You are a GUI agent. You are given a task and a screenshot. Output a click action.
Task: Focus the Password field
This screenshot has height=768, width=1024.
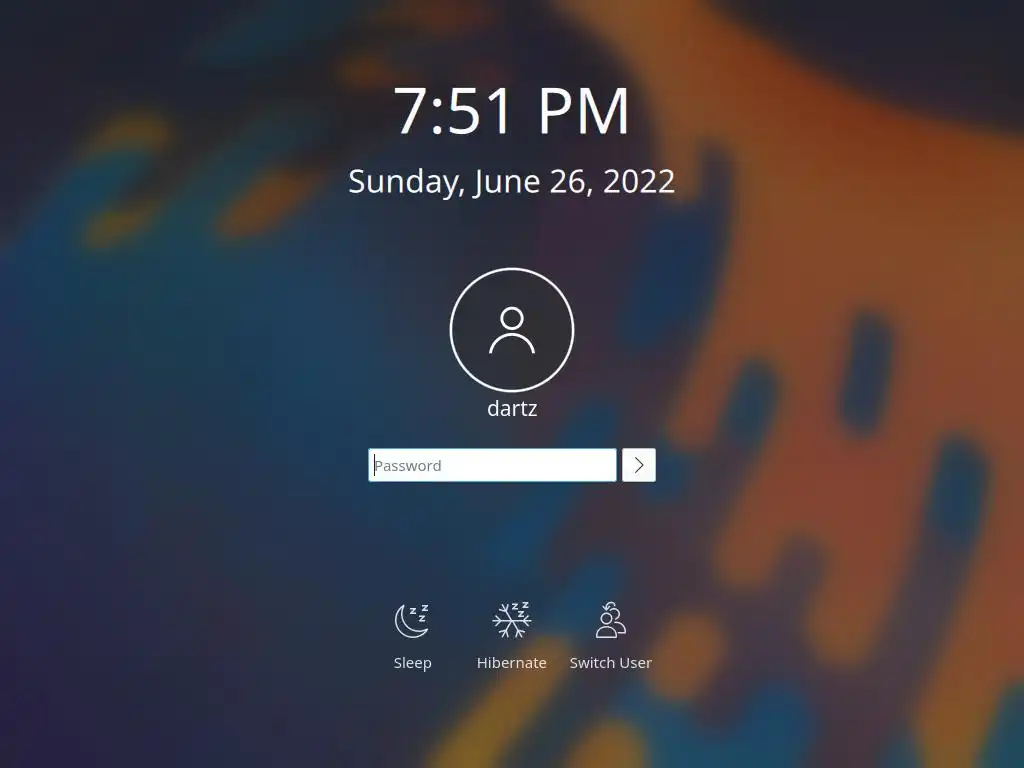[x=492, y=465]
